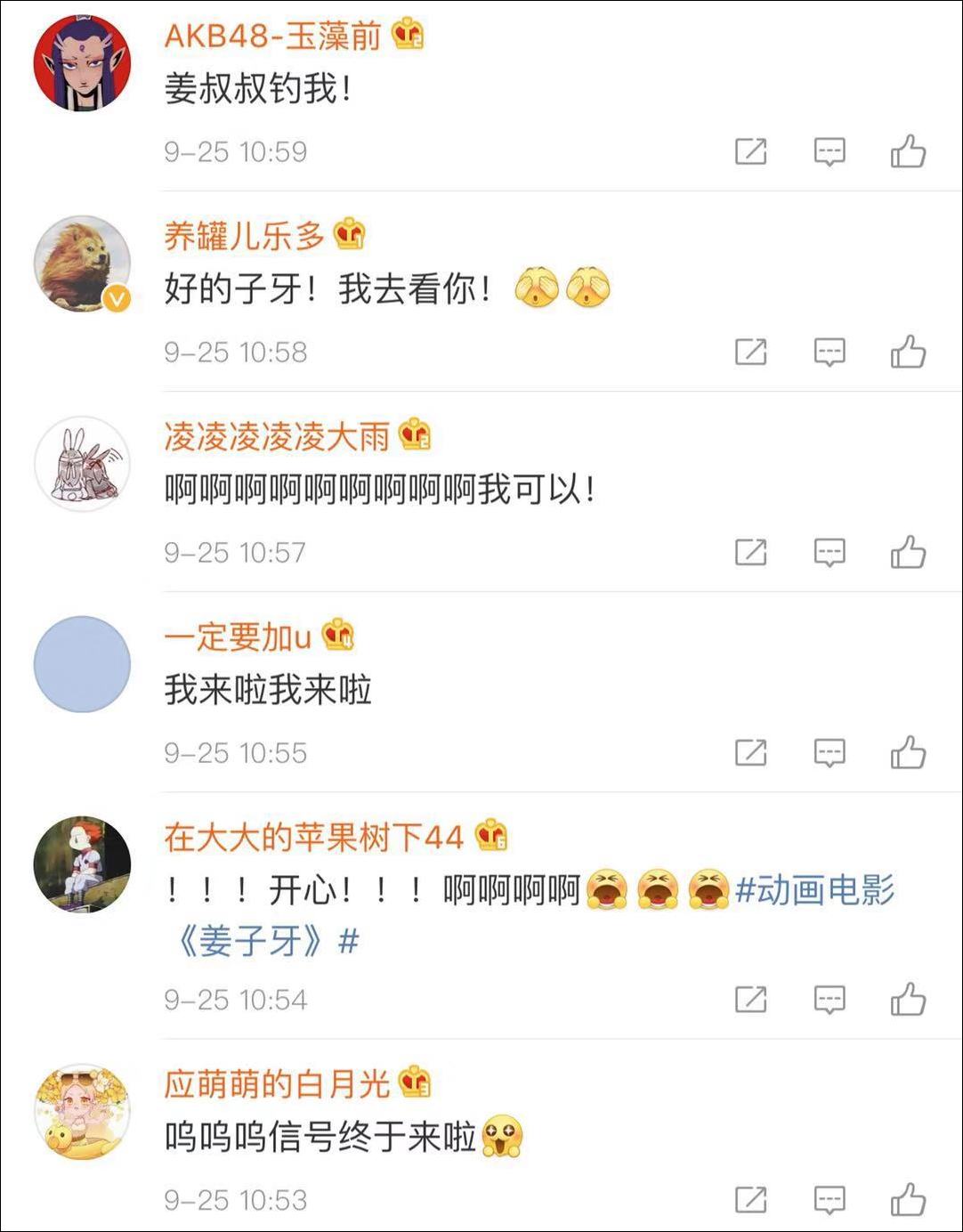The width and height of the screenshot is (963, 1232).
Task: Like 一定要加u's comment
Action: pyautogui.click(x=908, y=752)
